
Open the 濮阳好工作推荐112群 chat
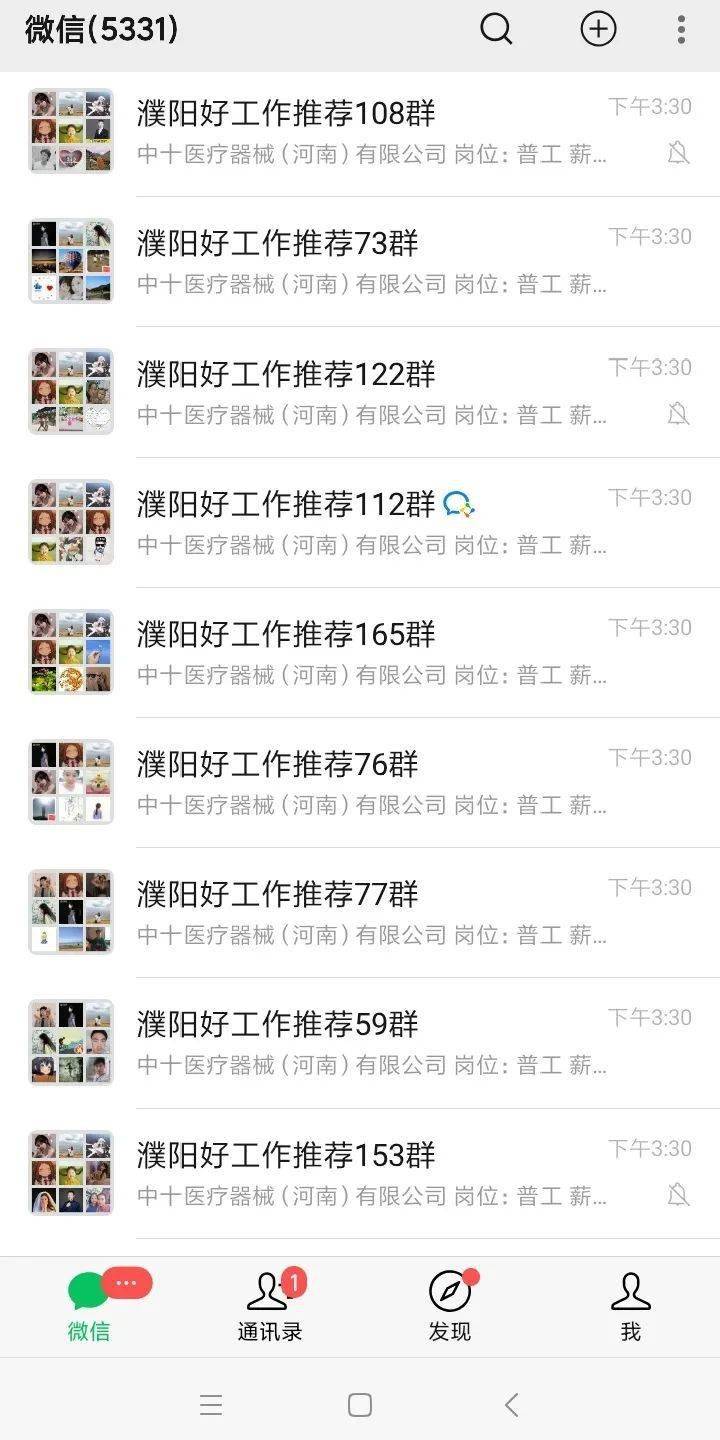tap(360, 522)
